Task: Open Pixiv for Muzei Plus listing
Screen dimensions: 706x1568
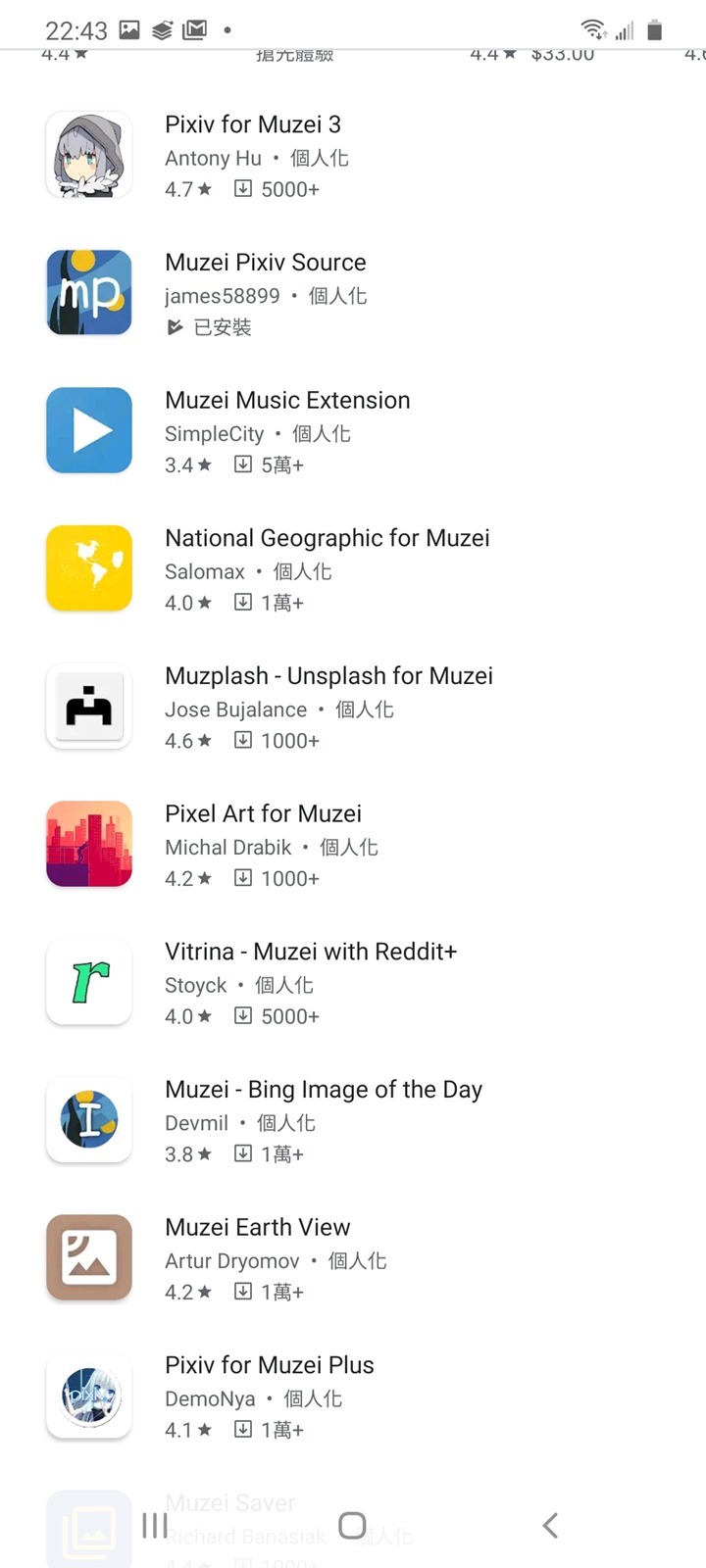Action: [269, 1366]
